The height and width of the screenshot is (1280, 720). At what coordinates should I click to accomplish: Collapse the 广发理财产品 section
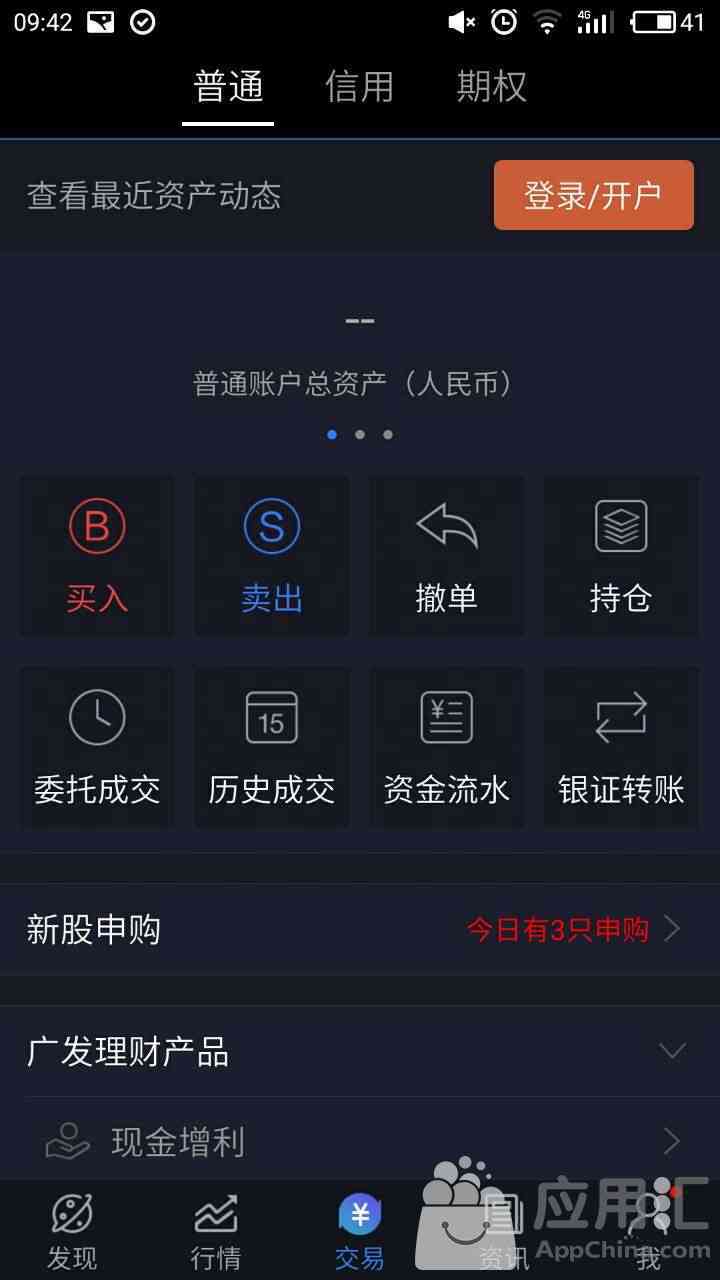pyautogui.click(x=672, y=1051)
